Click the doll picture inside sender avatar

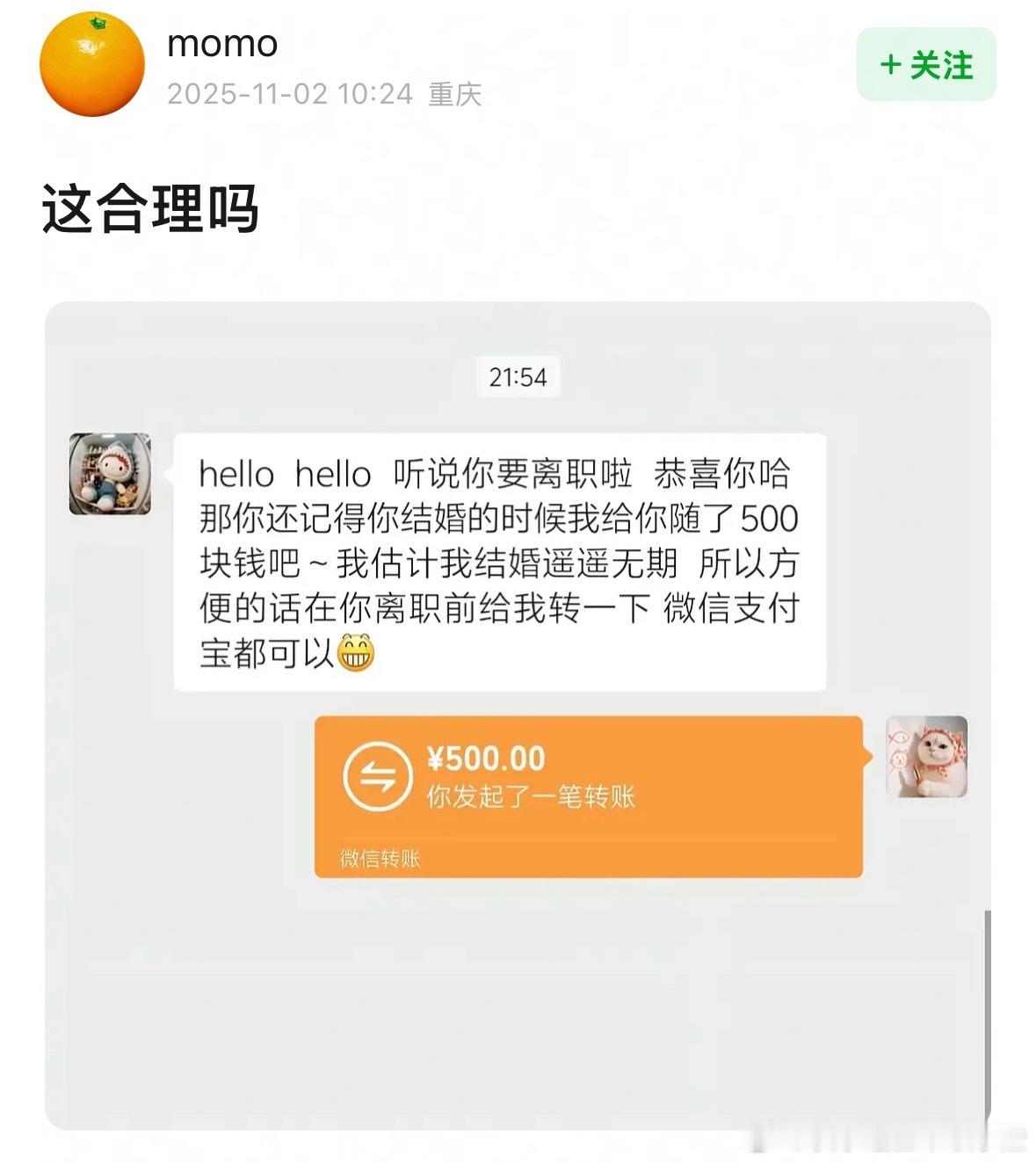(x=111, y=475)
